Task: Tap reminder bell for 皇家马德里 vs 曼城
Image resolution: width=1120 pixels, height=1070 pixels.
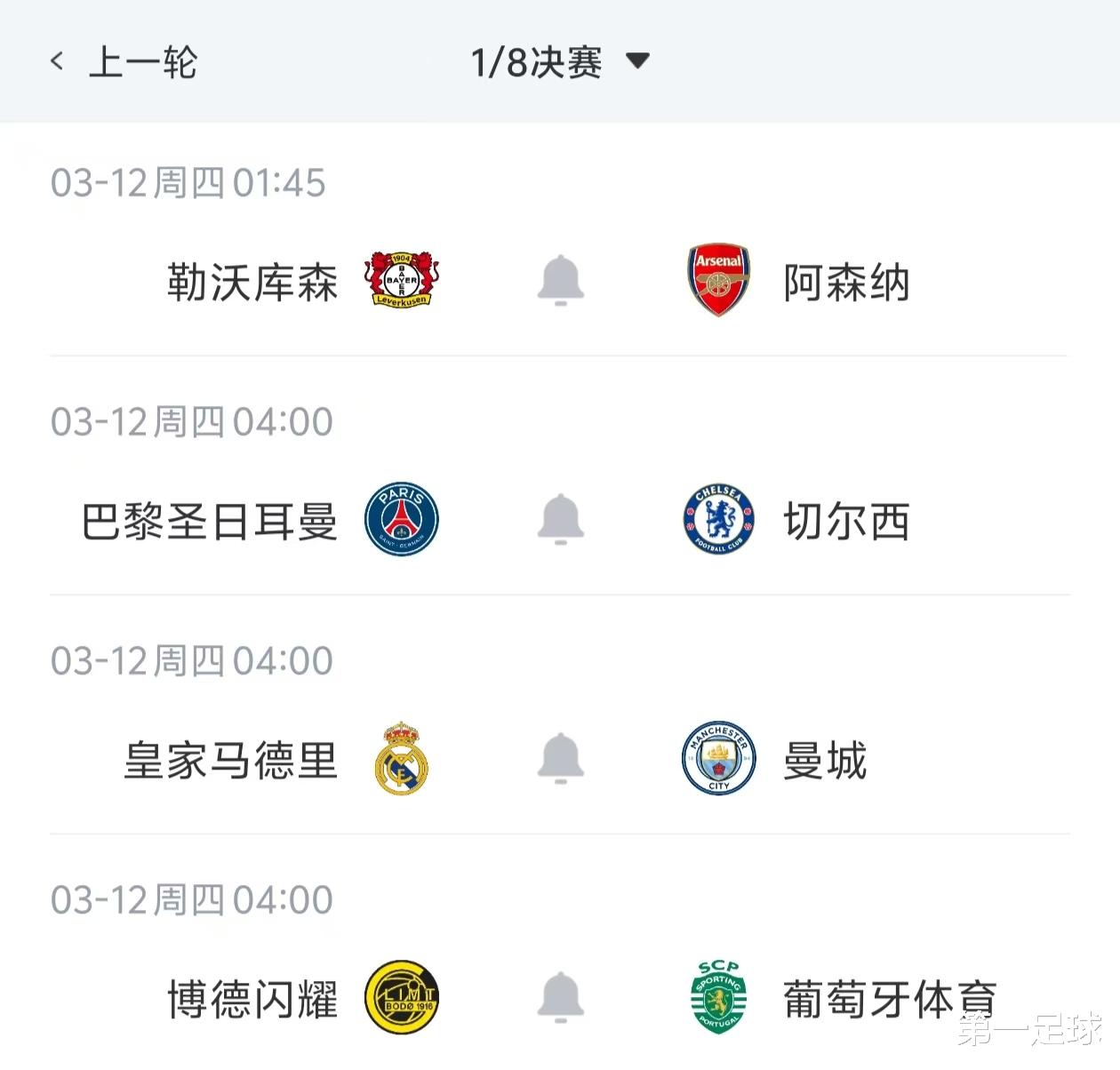Action: pos(561,759)
